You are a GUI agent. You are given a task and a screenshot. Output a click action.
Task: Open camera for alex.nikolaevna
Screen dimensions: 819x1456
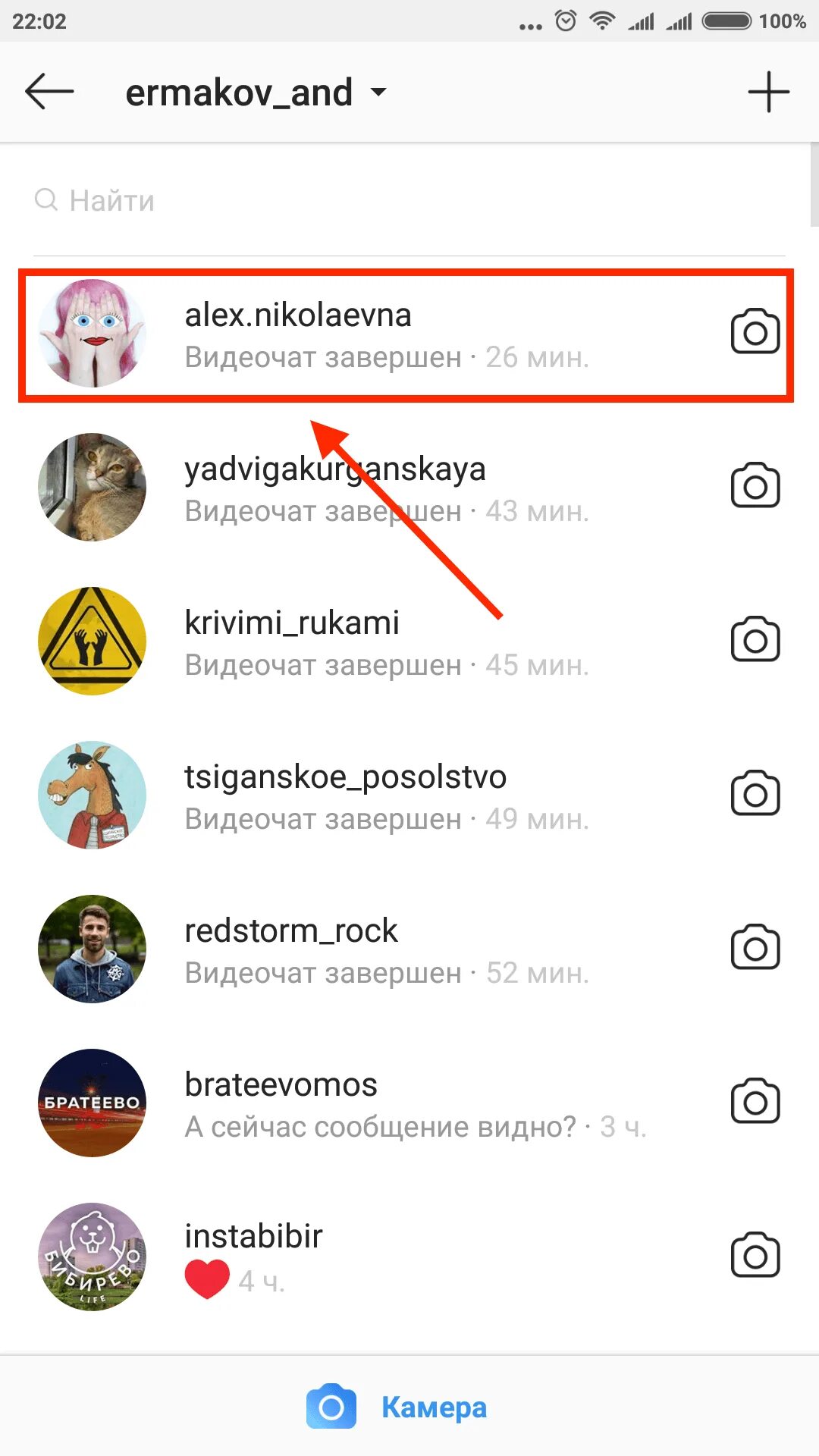(755, 331)
